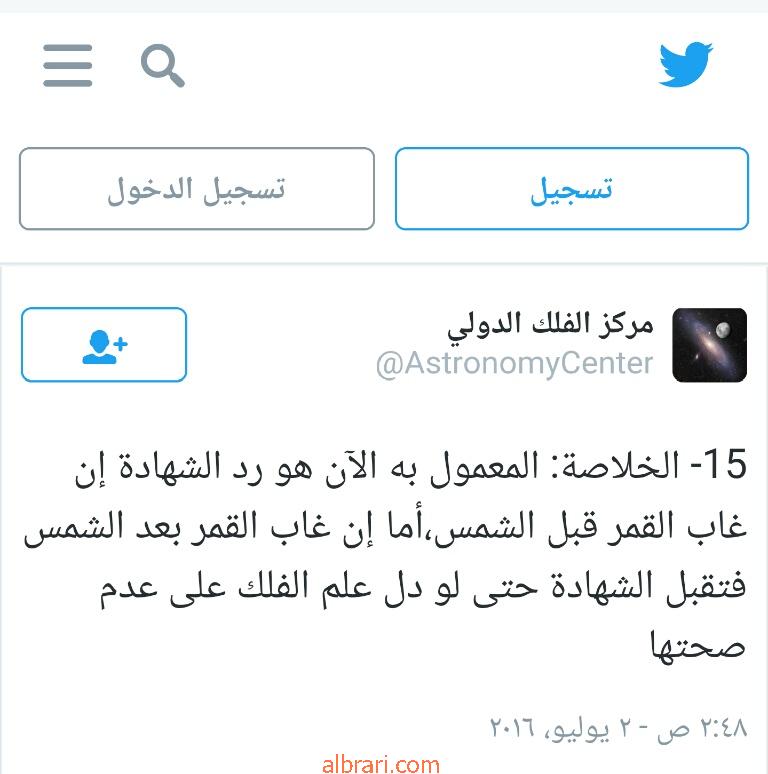Tap the تسجيل sign-up button
The width and height of the screenshot is (768, 774).
pos(572,189)
